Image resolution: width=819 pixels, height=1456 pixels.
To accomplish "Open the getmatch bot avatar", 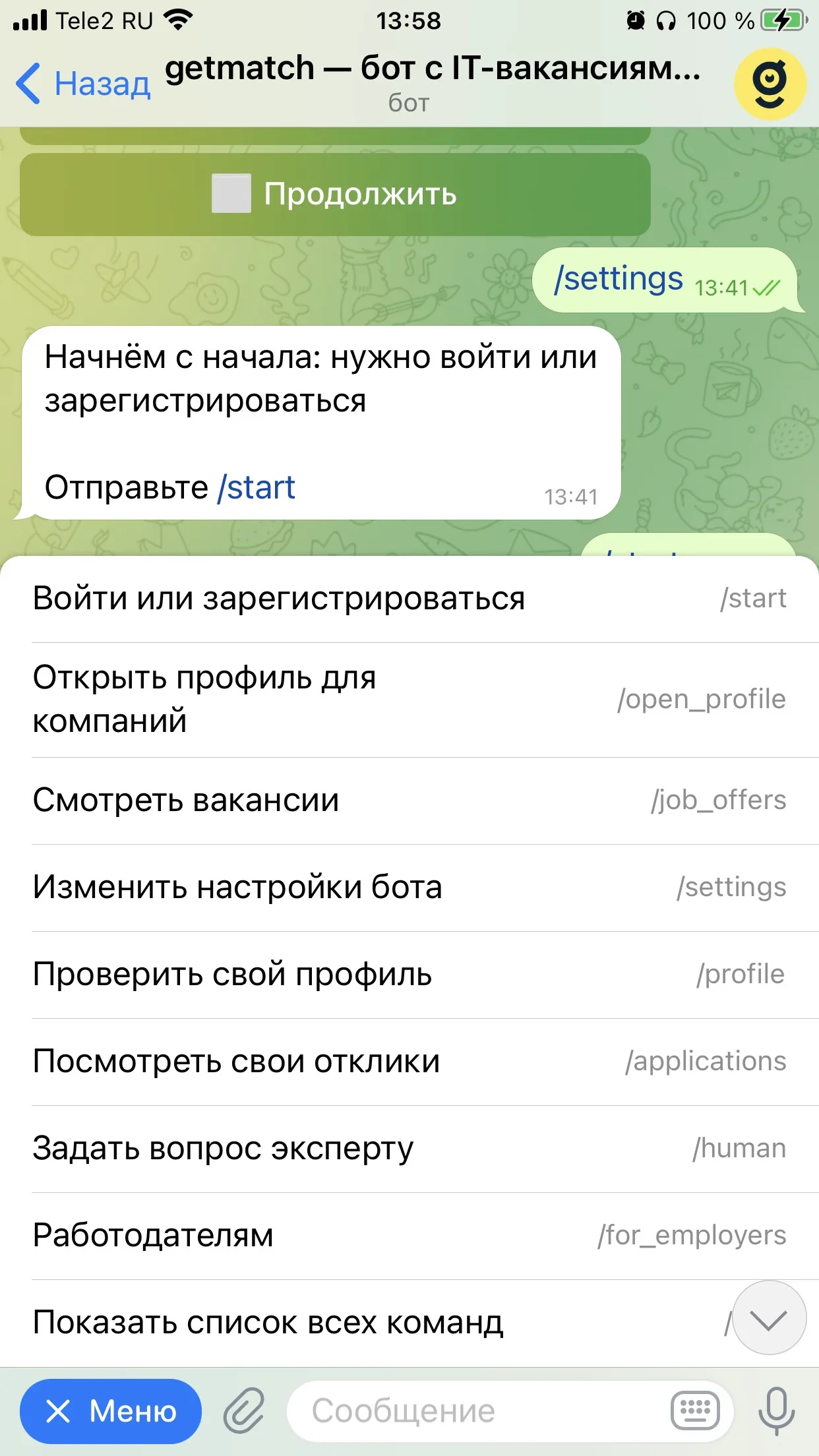I will tap(770, 84).
